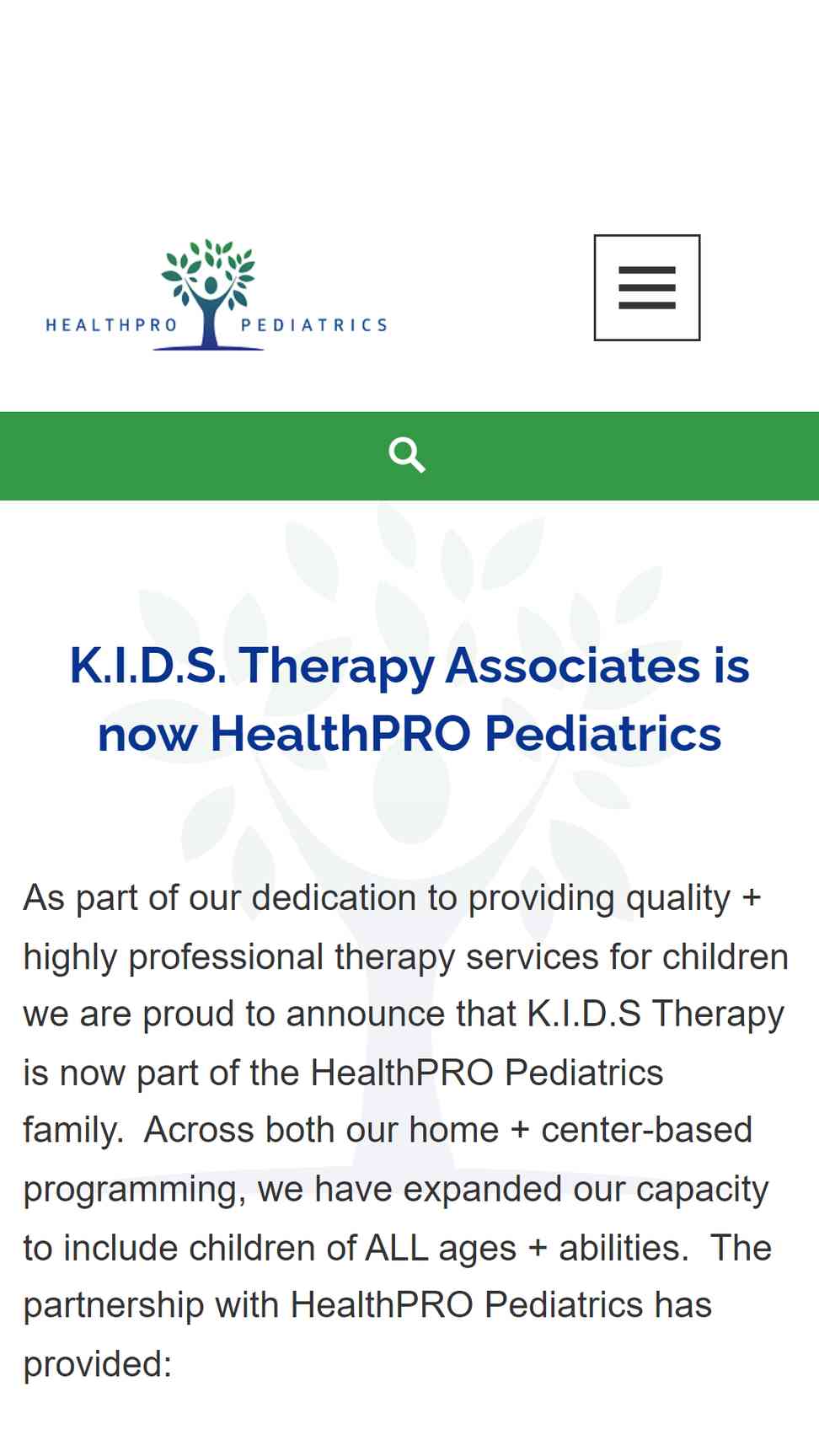Open the HealthPRO Pediatrics logo link
Image resolution: width=819 pixels, height=1456 pixels.
coord(217,295)
